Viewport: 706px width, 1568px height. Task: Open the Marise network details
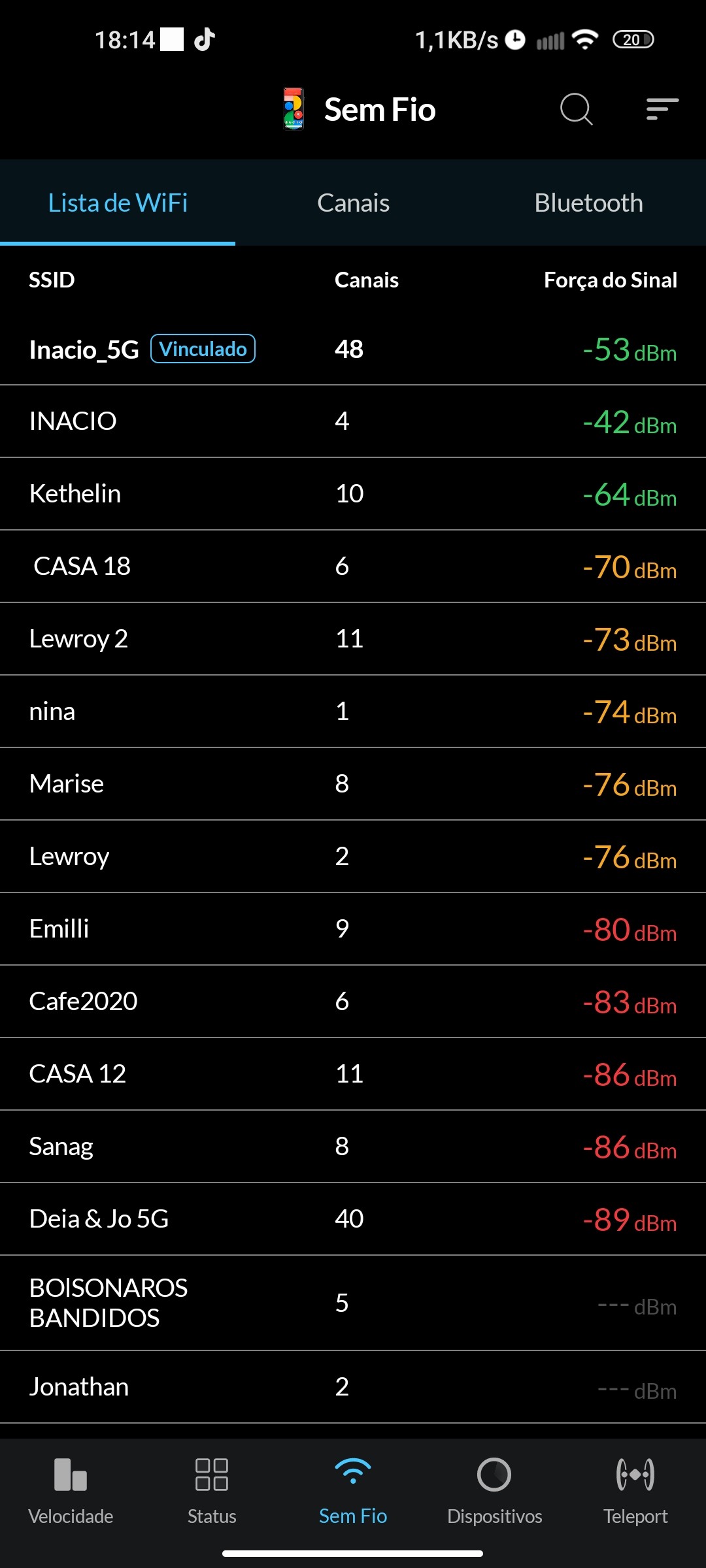coord(353,784)
